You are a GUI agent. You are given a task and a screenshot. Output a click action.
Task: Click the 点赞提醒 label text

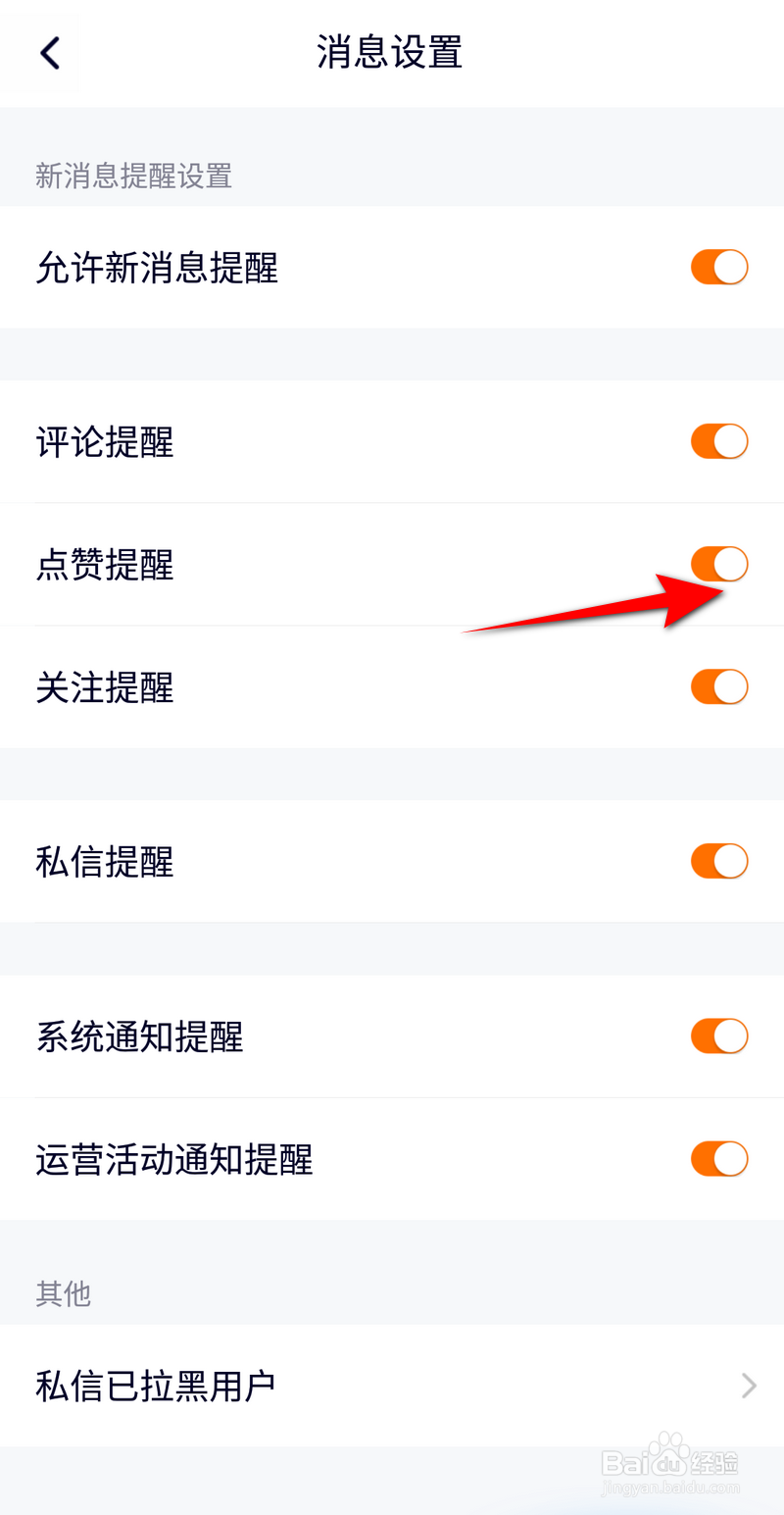(105, 565)
